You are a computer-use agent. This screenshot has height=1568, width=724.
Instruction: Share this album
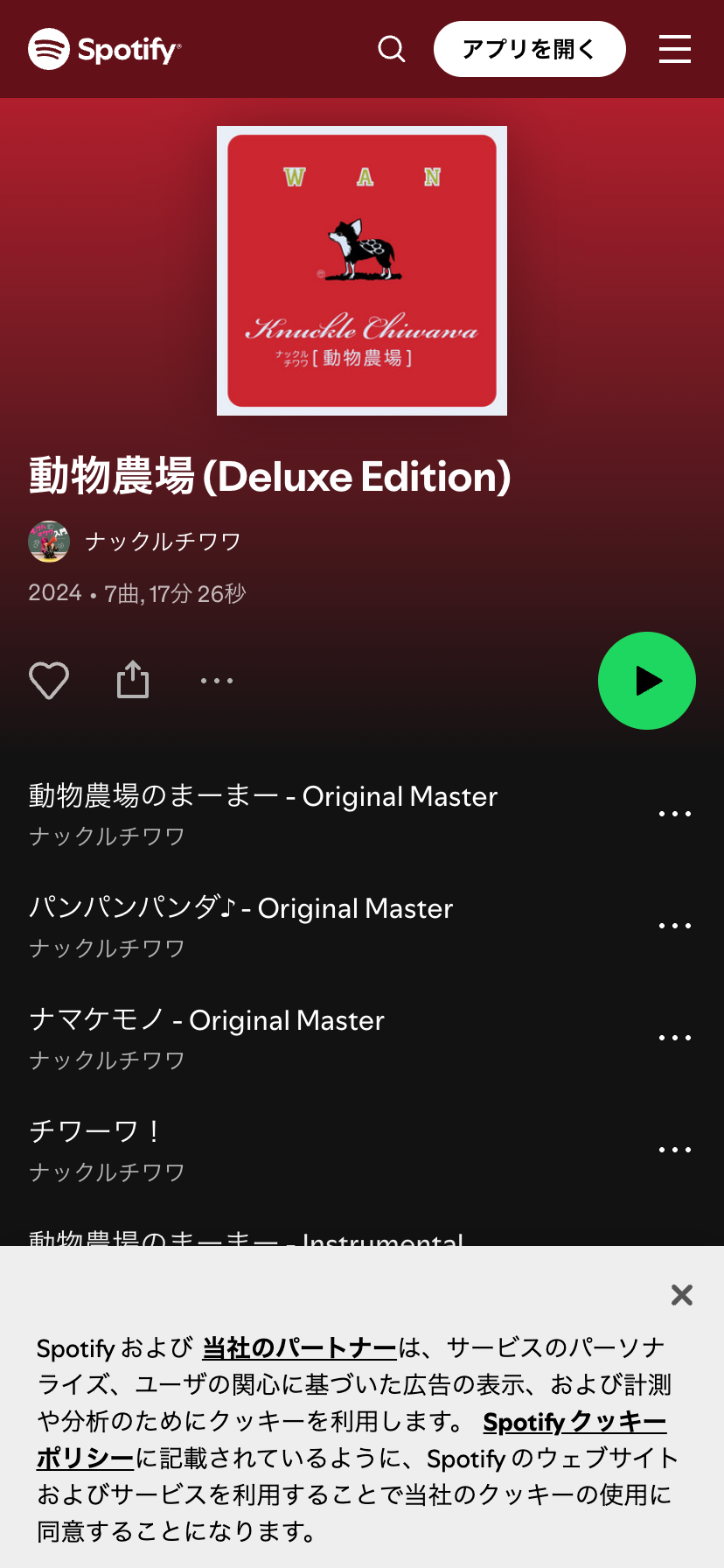[133, 681]
